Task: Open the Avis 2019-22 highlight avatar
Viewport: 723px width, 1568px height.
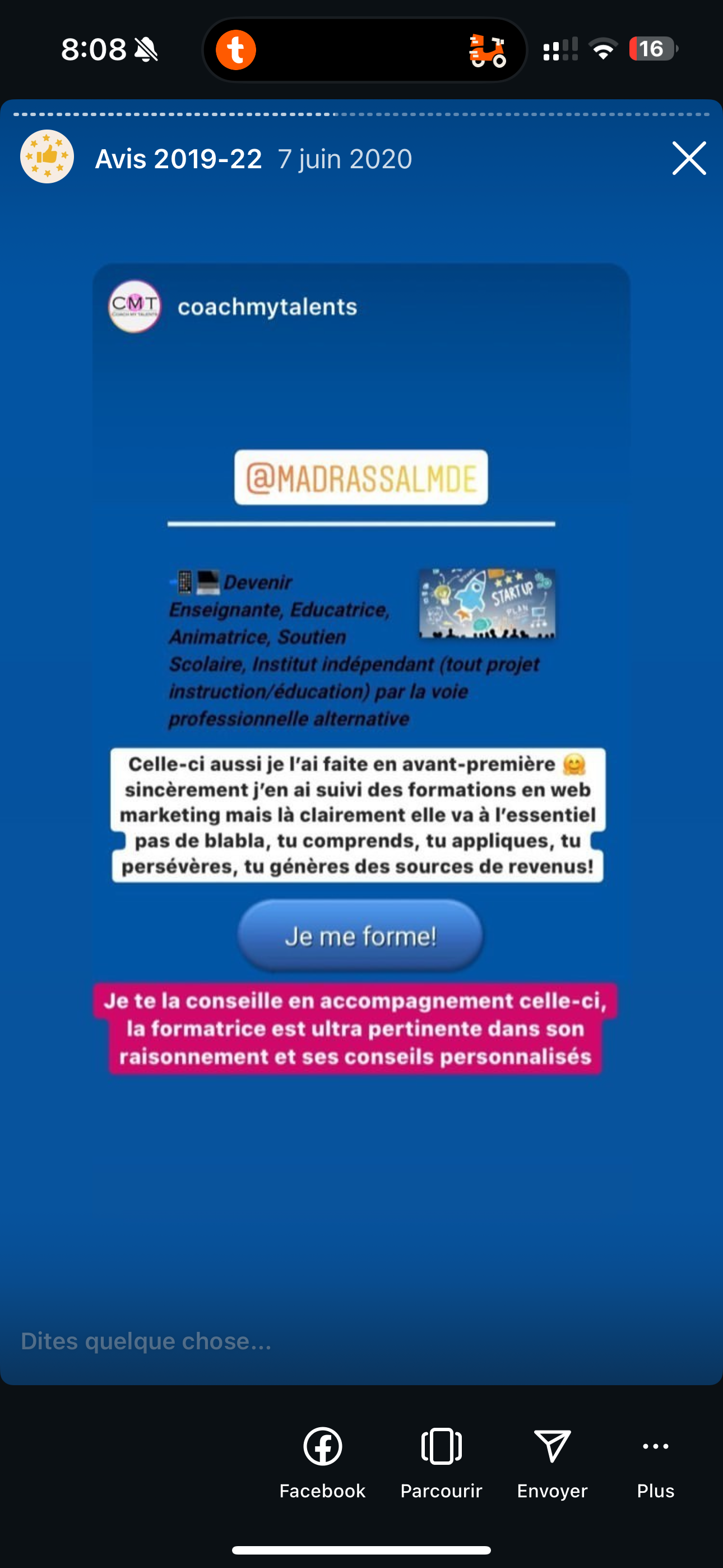Action: (48, 157)
